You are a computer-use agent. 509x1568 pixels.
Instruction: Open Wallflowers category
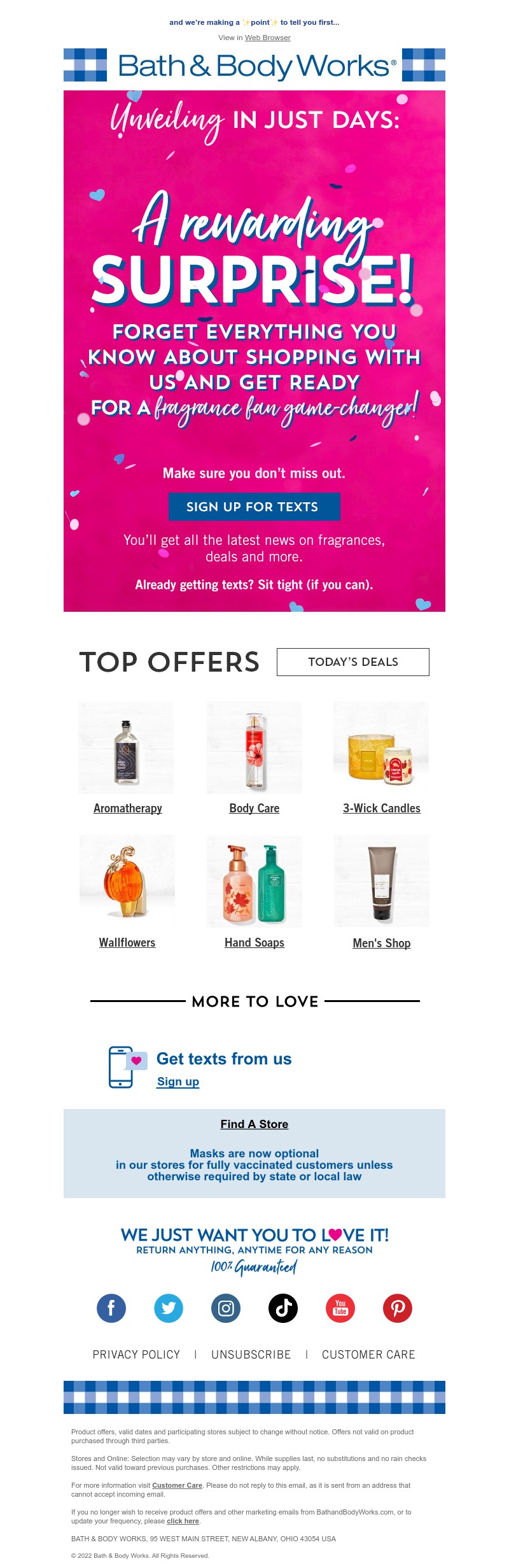(127, 942)
